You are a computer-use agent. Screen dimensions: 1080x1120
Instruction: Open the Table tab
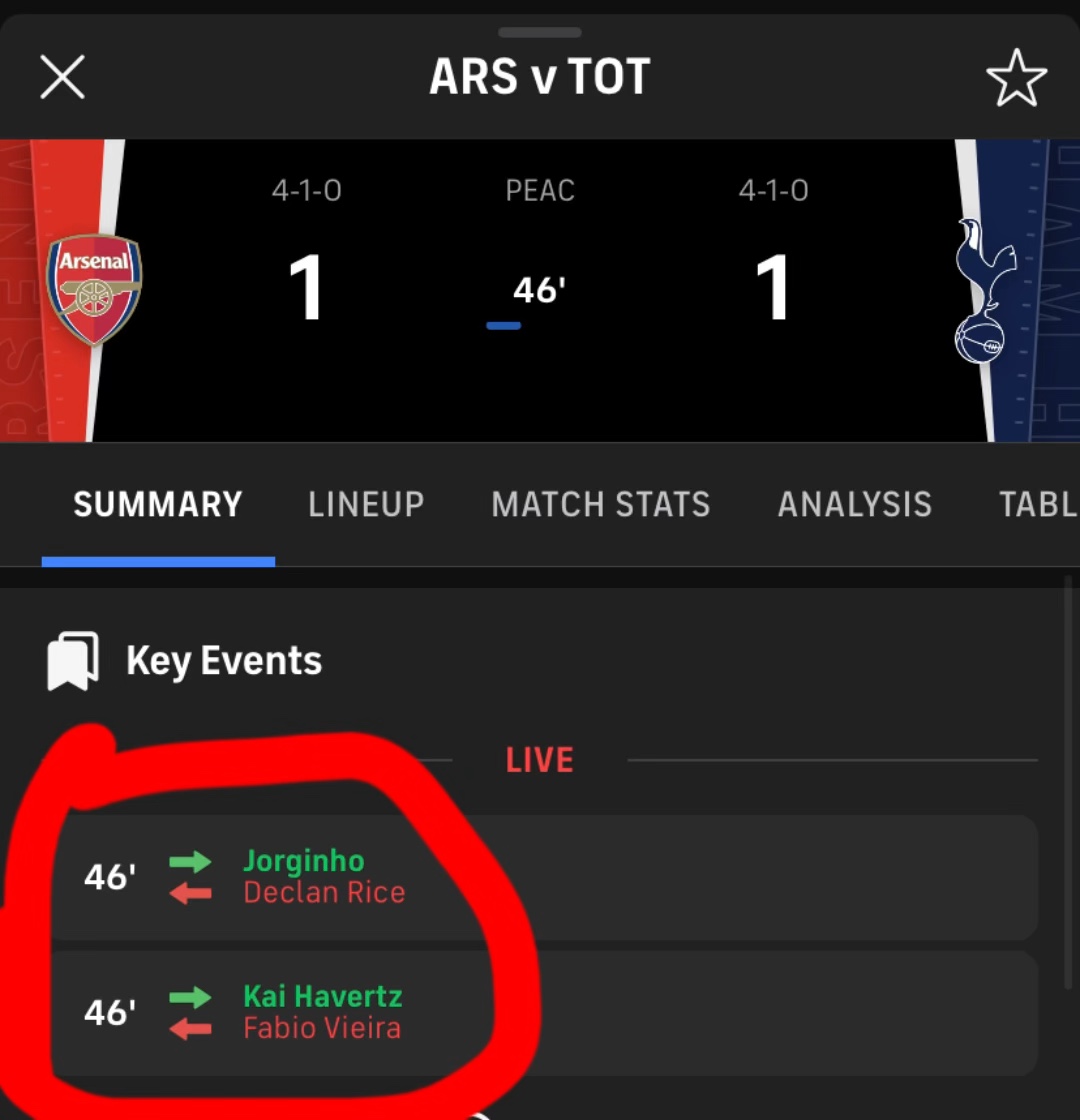pyautogui.click(x=1039, y=504)
